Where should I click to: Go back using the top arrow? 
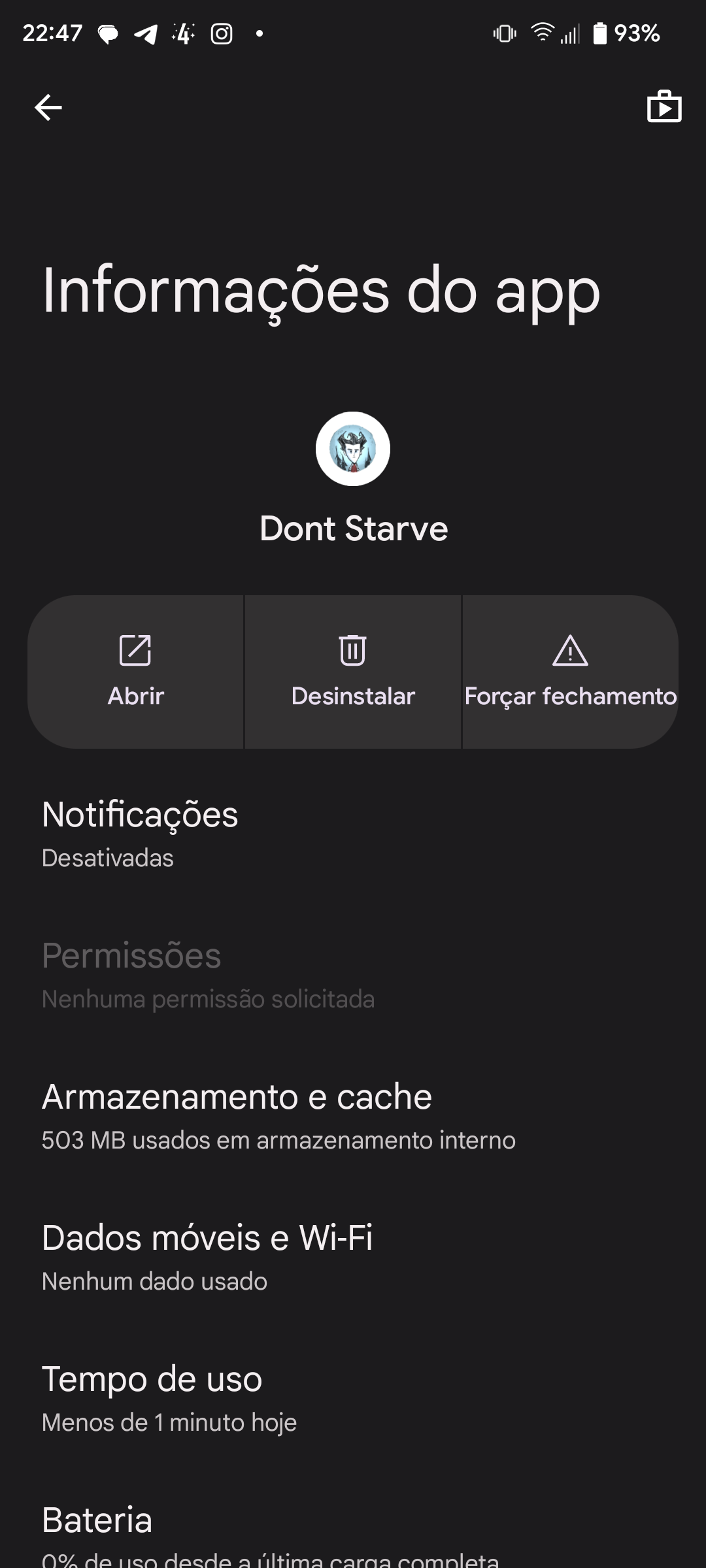click(x=48, y=107)
